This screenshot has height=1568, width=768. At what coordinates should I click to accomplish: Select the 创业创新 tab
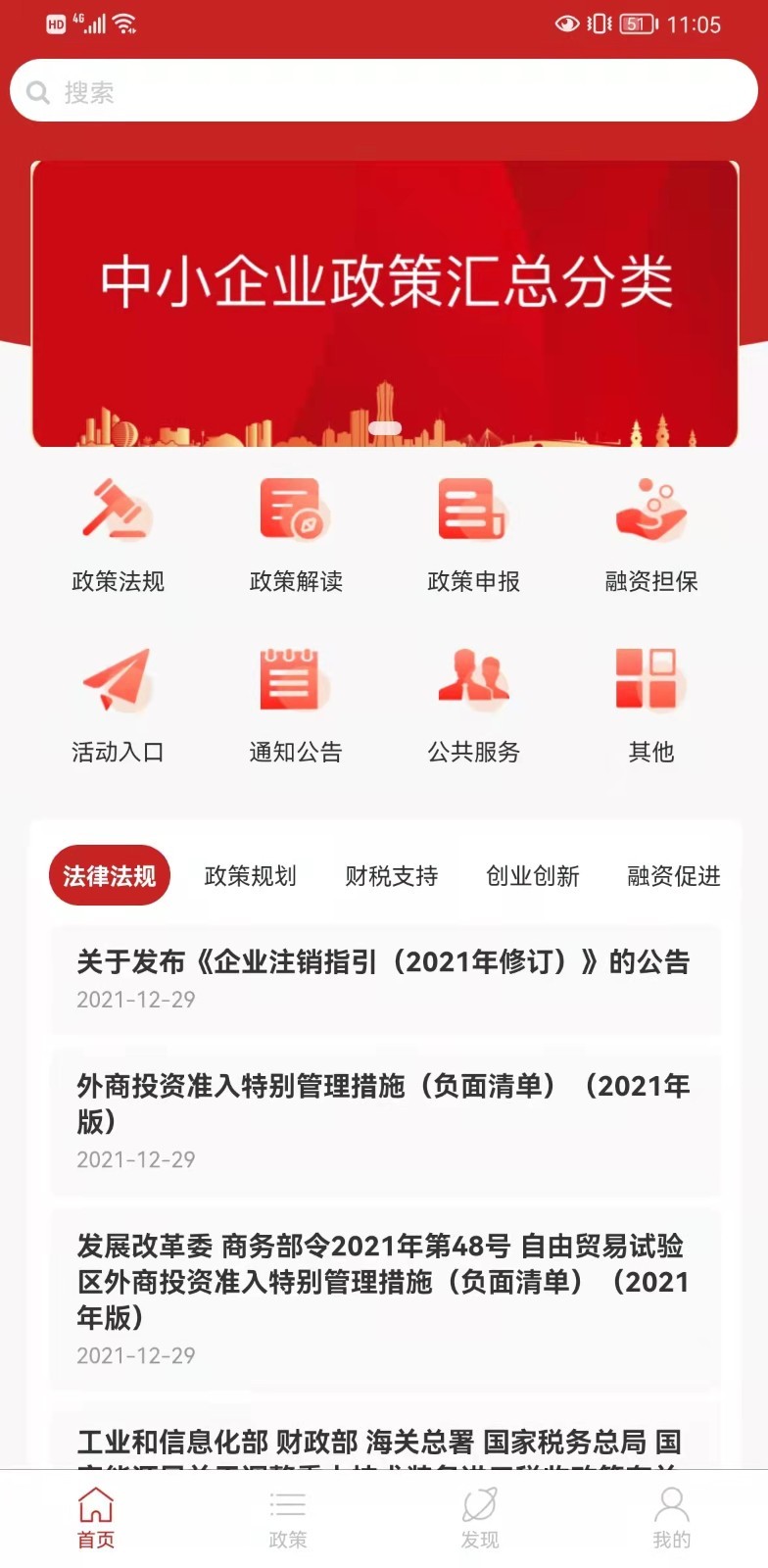[x=533, y=875]
